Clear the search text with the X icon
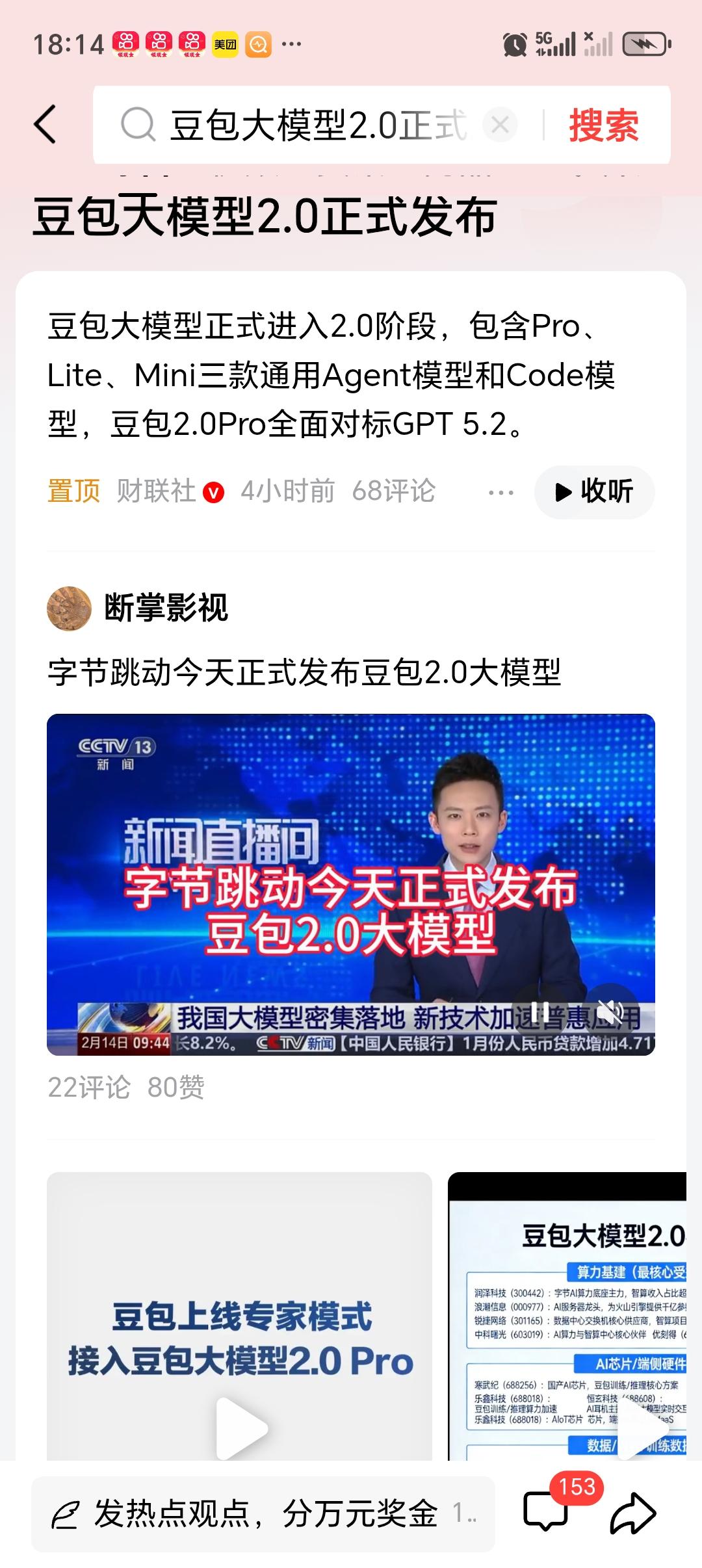Screen dimensions: 702x1568 pos(498,127)
